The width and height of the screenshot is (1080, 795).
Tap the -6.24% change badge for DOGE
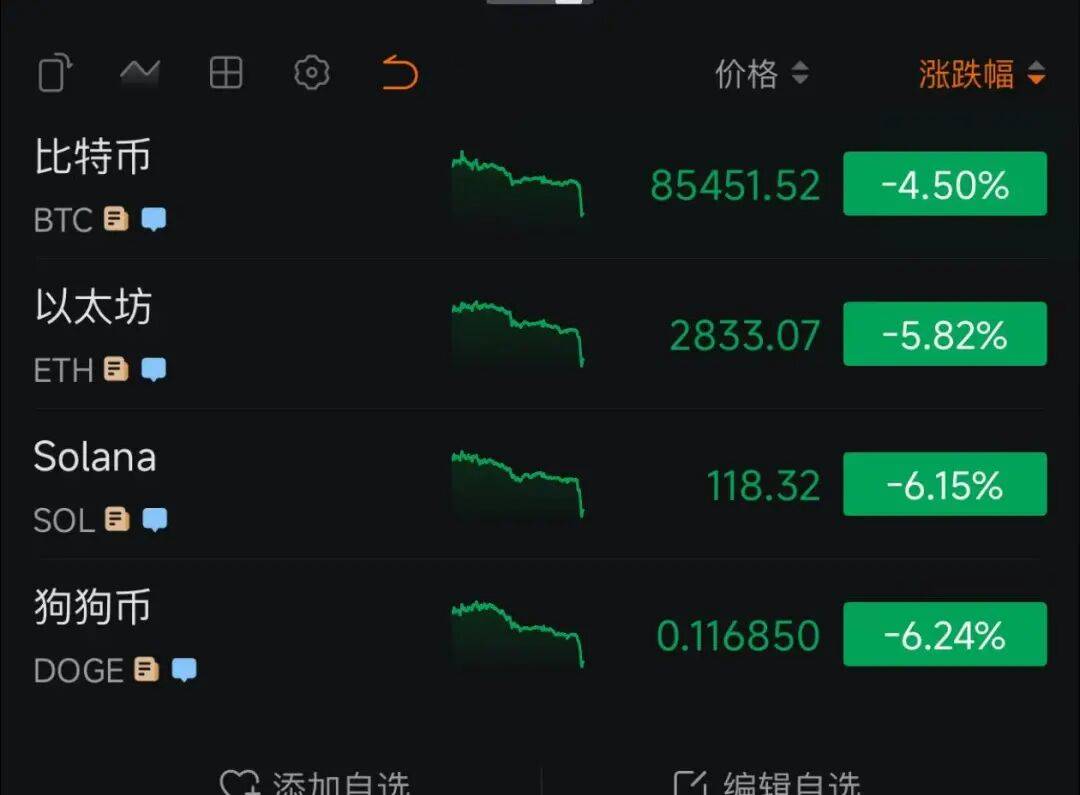pos(944,634)
